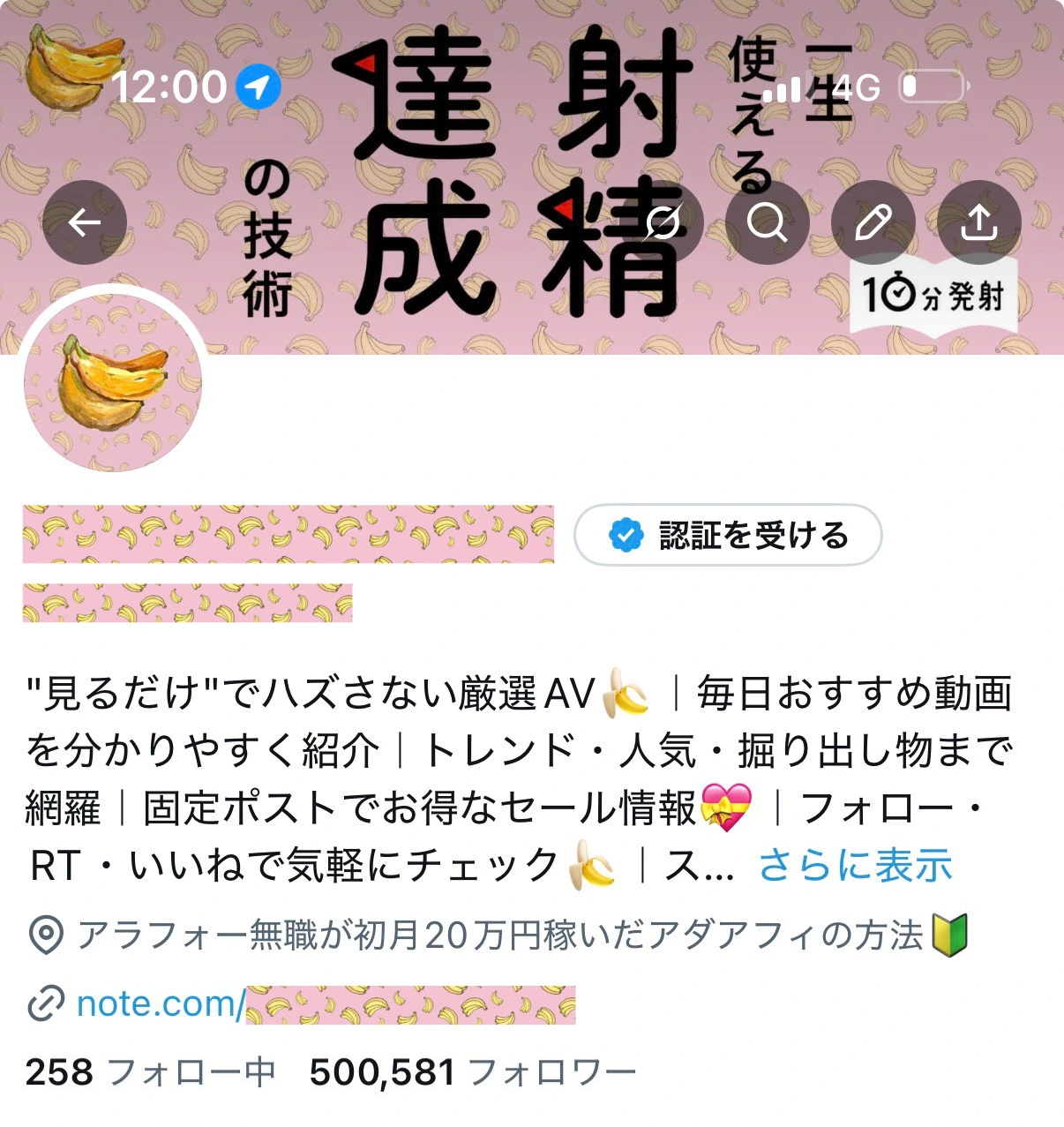Image resolution: width=1064 pixels, height=1127 pixels.
Task: Expand bio with さらに表示
Action: click(x=856, y=865)
